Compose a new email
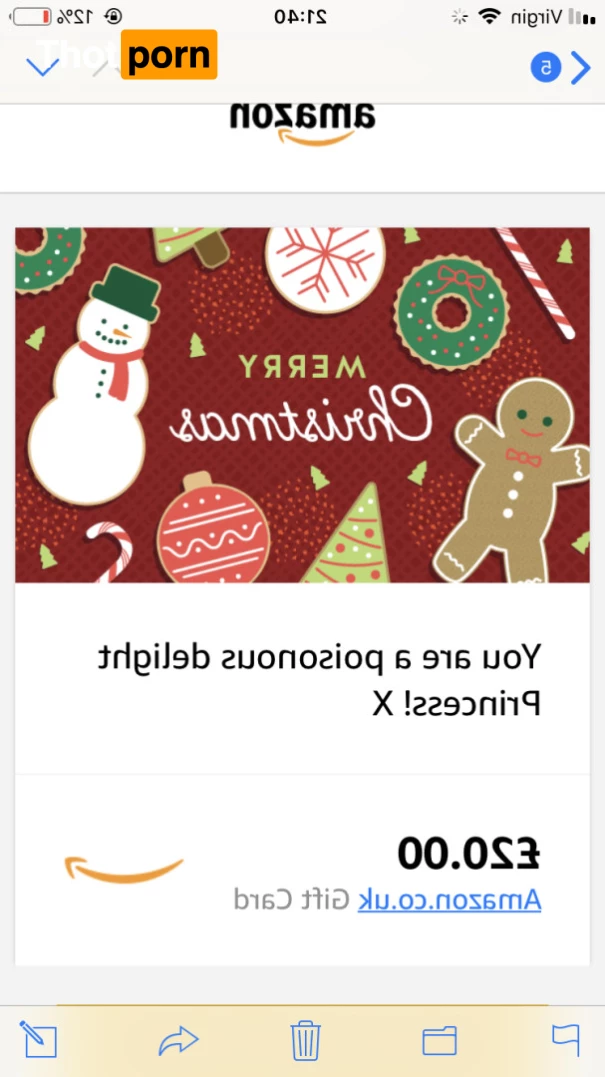This screenshot has height=1077, width=605. pos(39,1040)
